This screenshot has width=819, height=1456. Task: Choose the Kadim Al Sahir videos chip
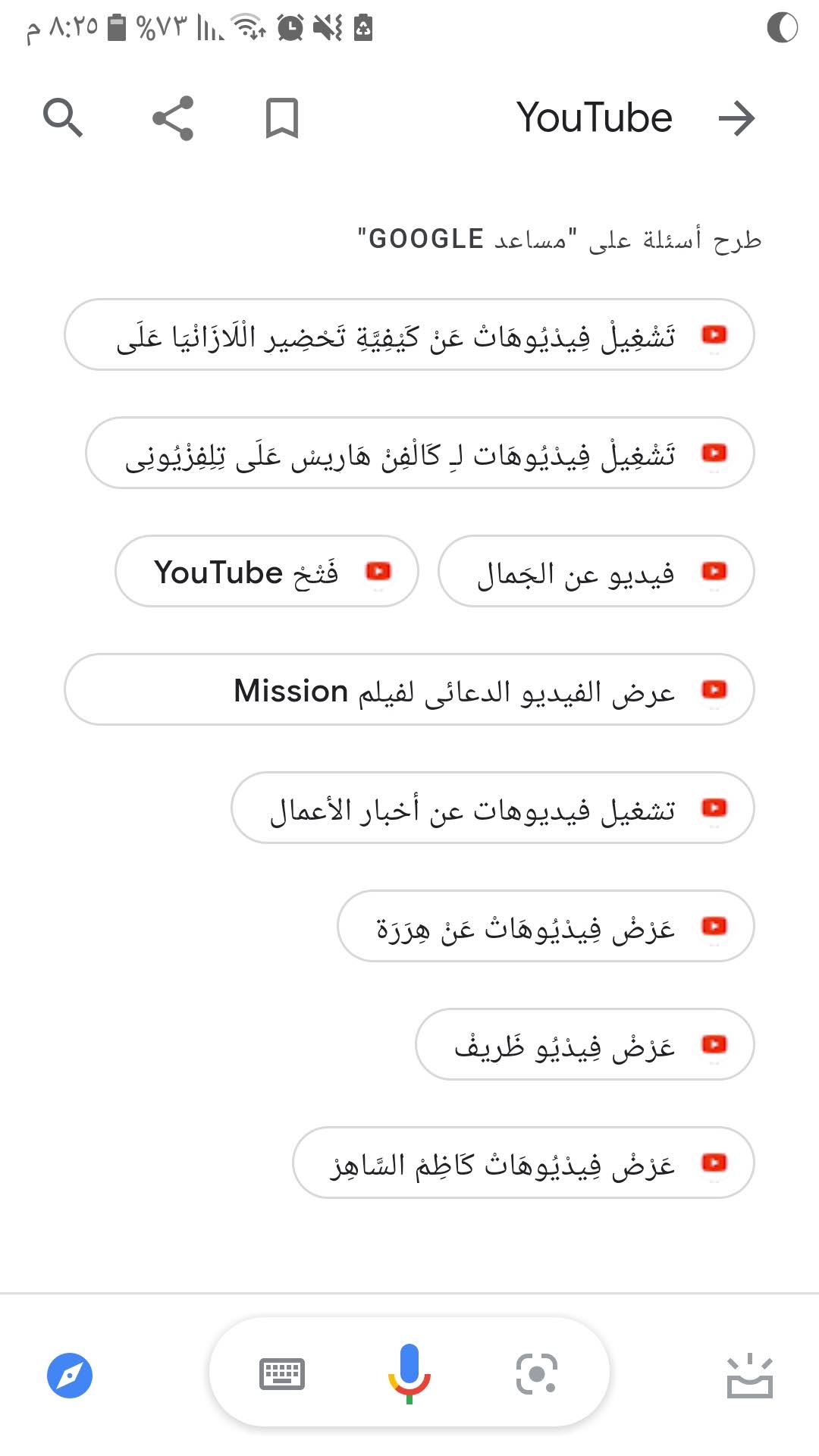523,1163
